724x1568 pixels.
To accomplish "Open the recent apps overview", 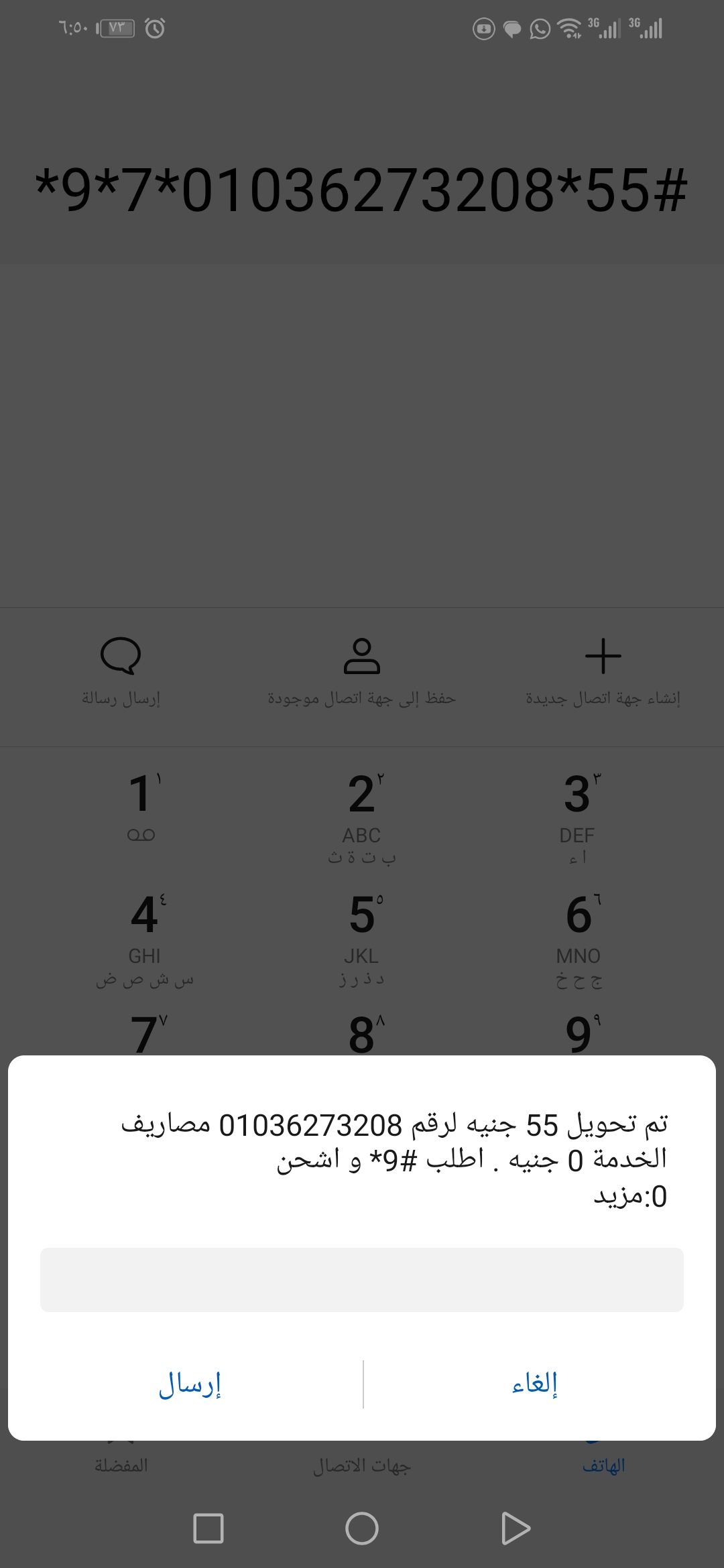I will pos(208,1528).
